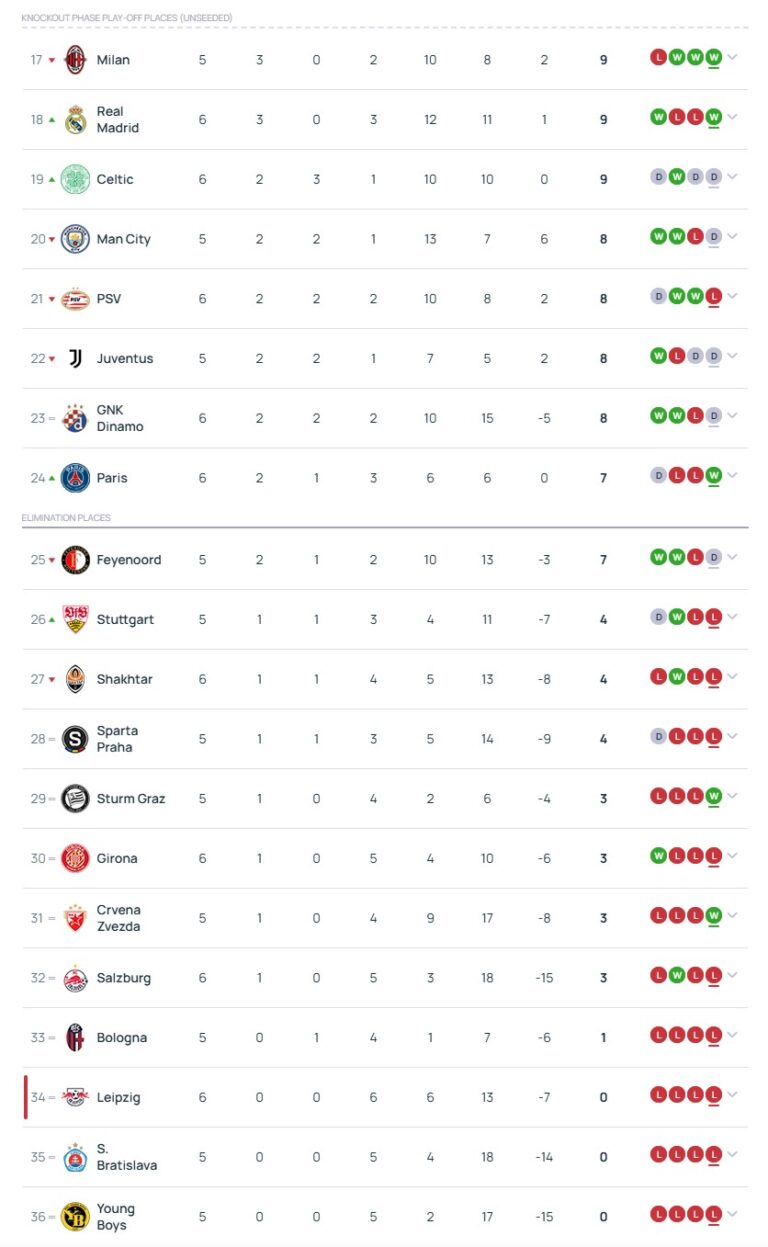This screenshot has height=1247, width=768.
Task: Expand Real Madrid's row chevron
Action: pos(732,117)
